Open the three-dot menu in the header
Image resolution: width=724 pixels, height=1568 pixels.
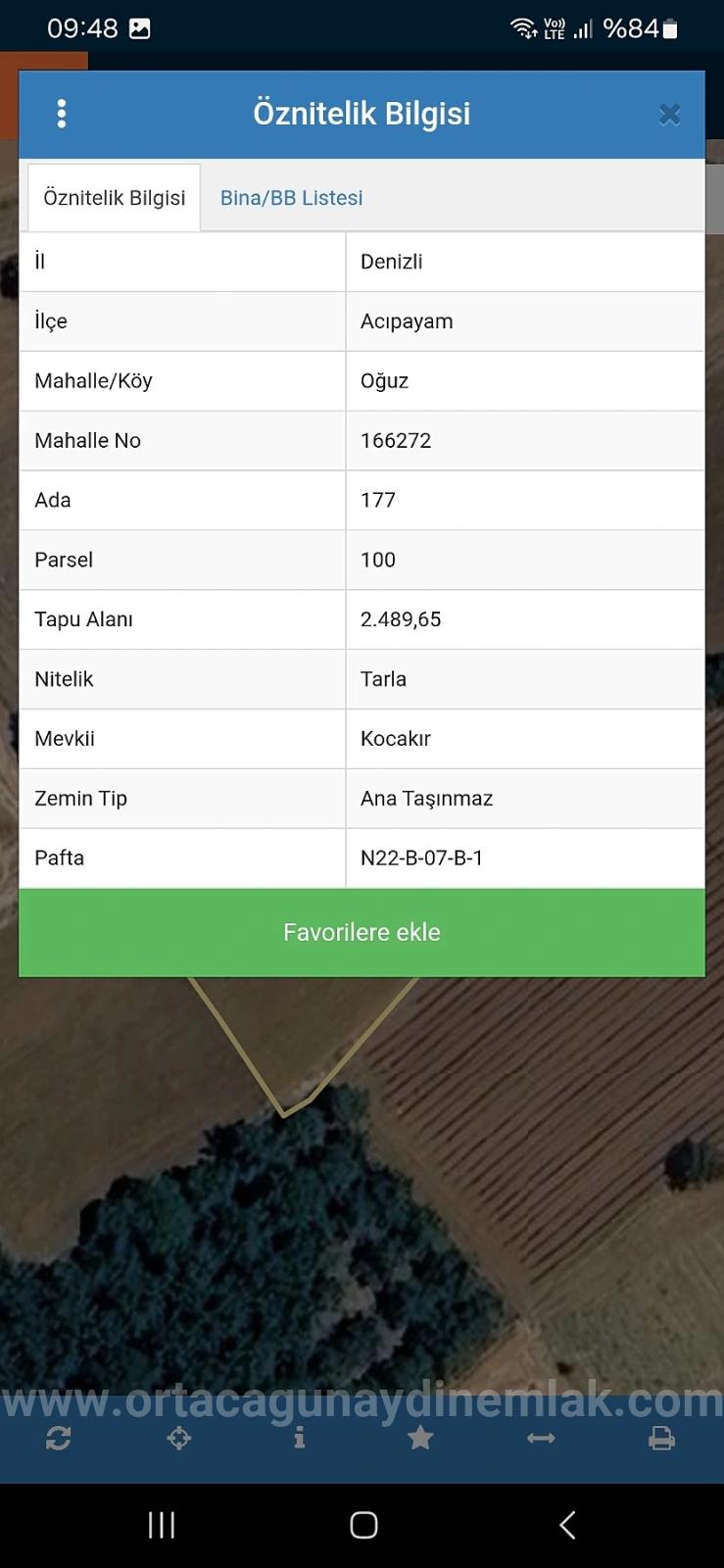pos(62,114)
